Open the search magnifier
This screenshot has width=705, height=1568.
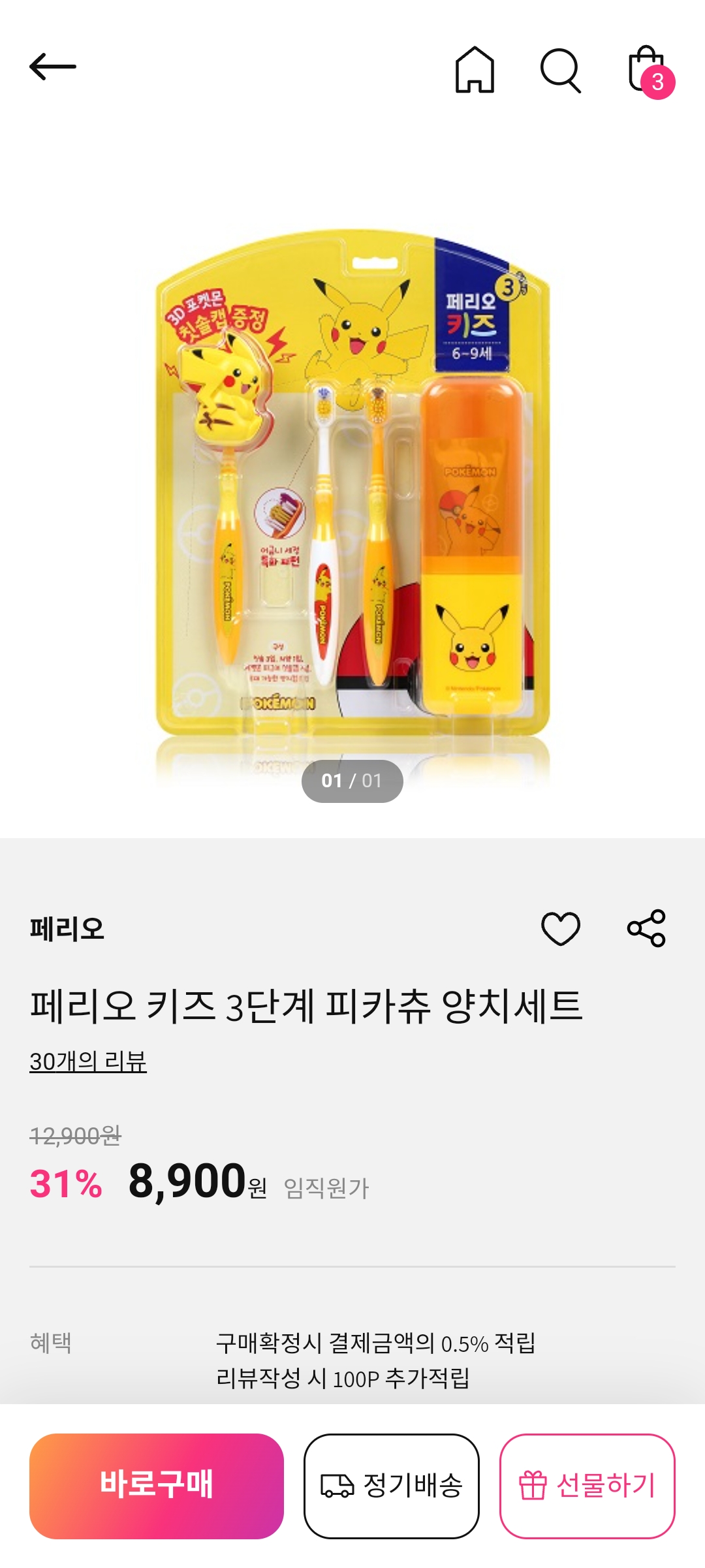[560, 70]
